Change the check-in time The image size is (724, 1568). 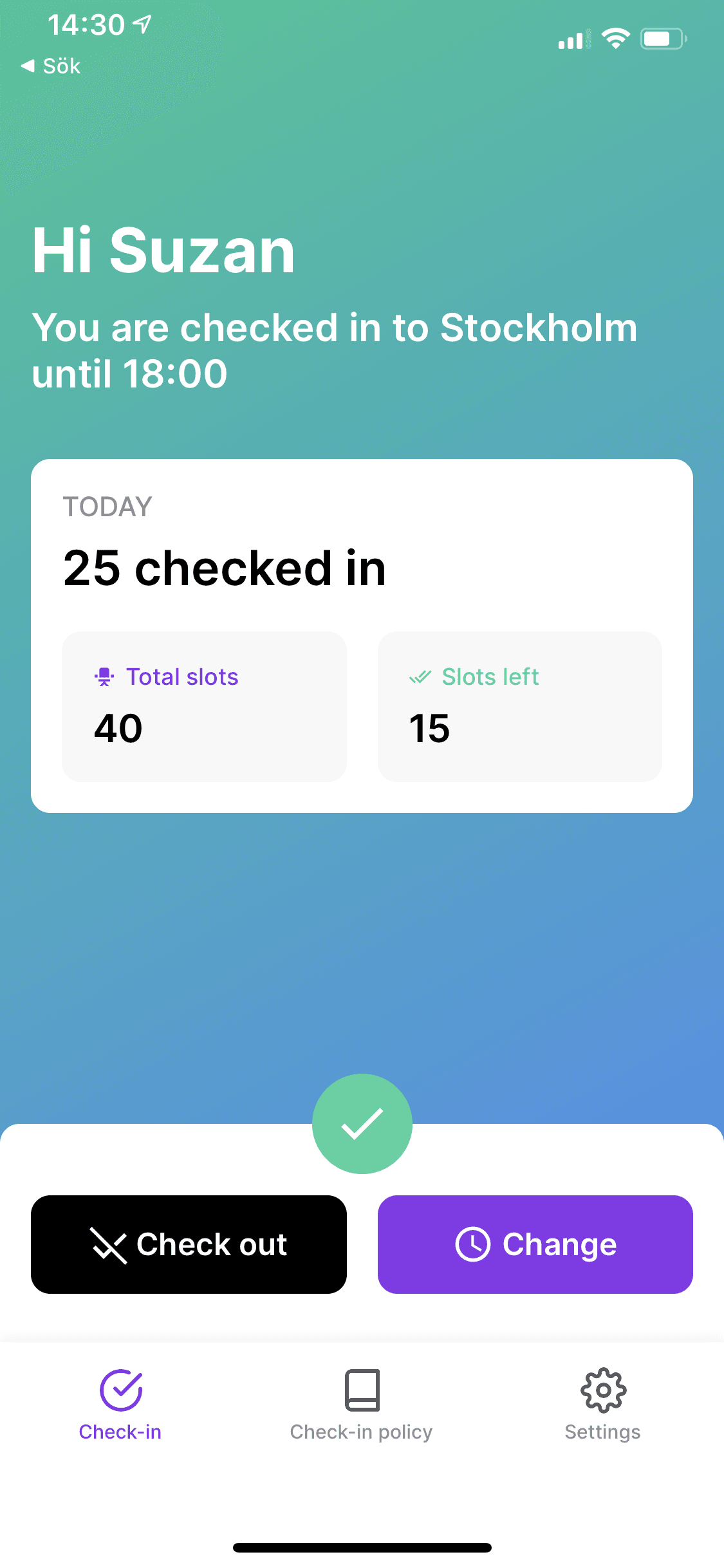pyautogui.click(x=535, y=1244)
